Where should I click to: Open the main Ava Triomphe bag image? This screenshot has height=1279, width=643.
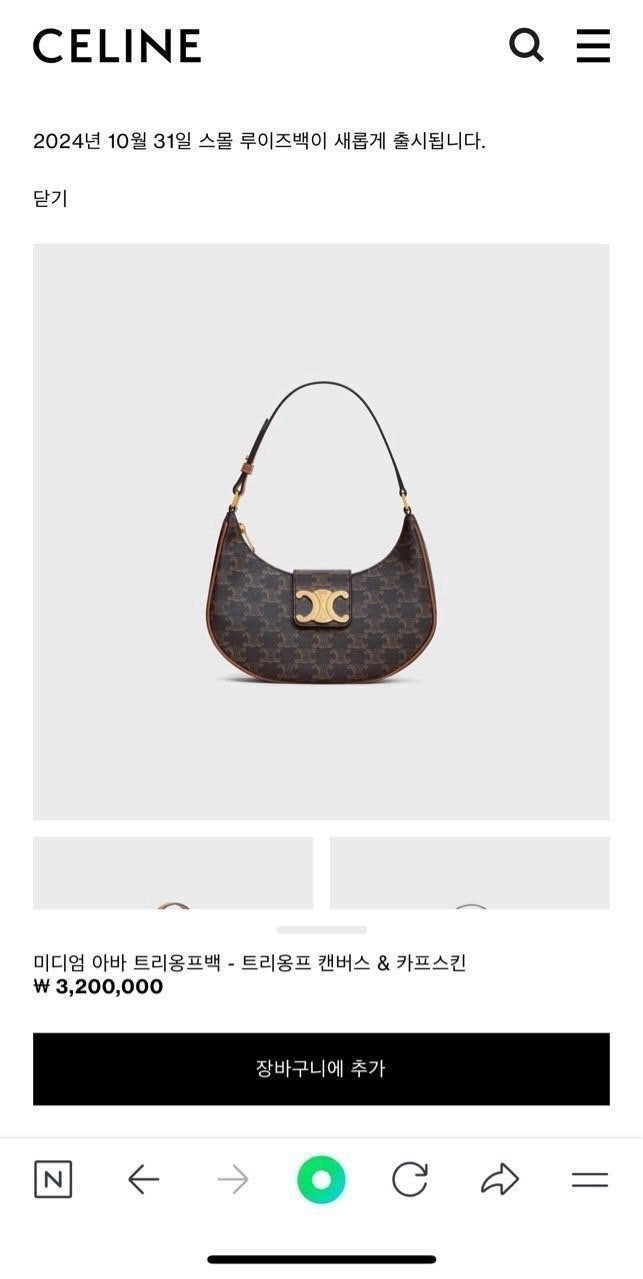321,531
